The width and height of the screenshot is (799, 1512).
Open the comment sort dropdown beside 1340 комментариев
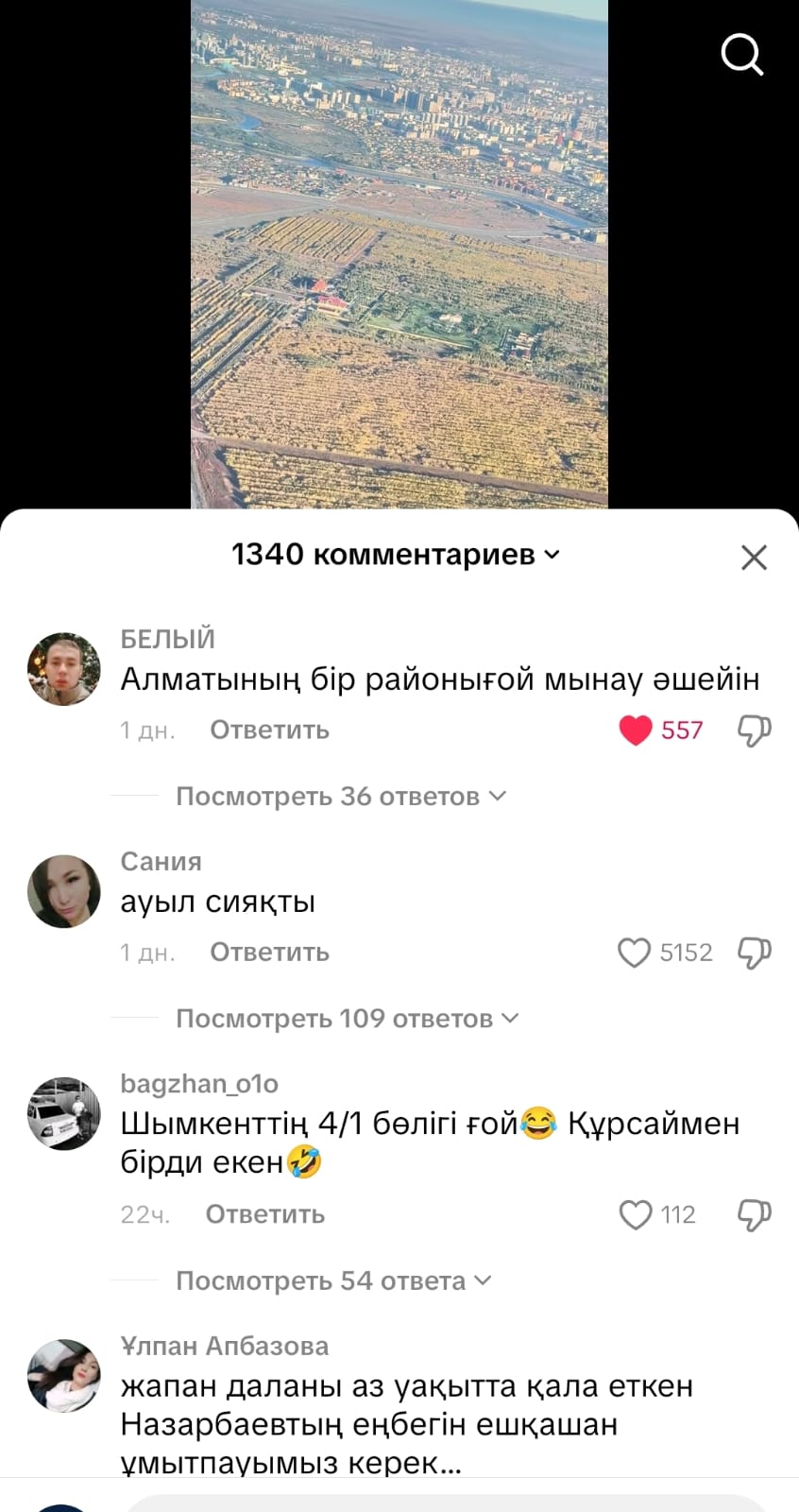click(552, 556)
